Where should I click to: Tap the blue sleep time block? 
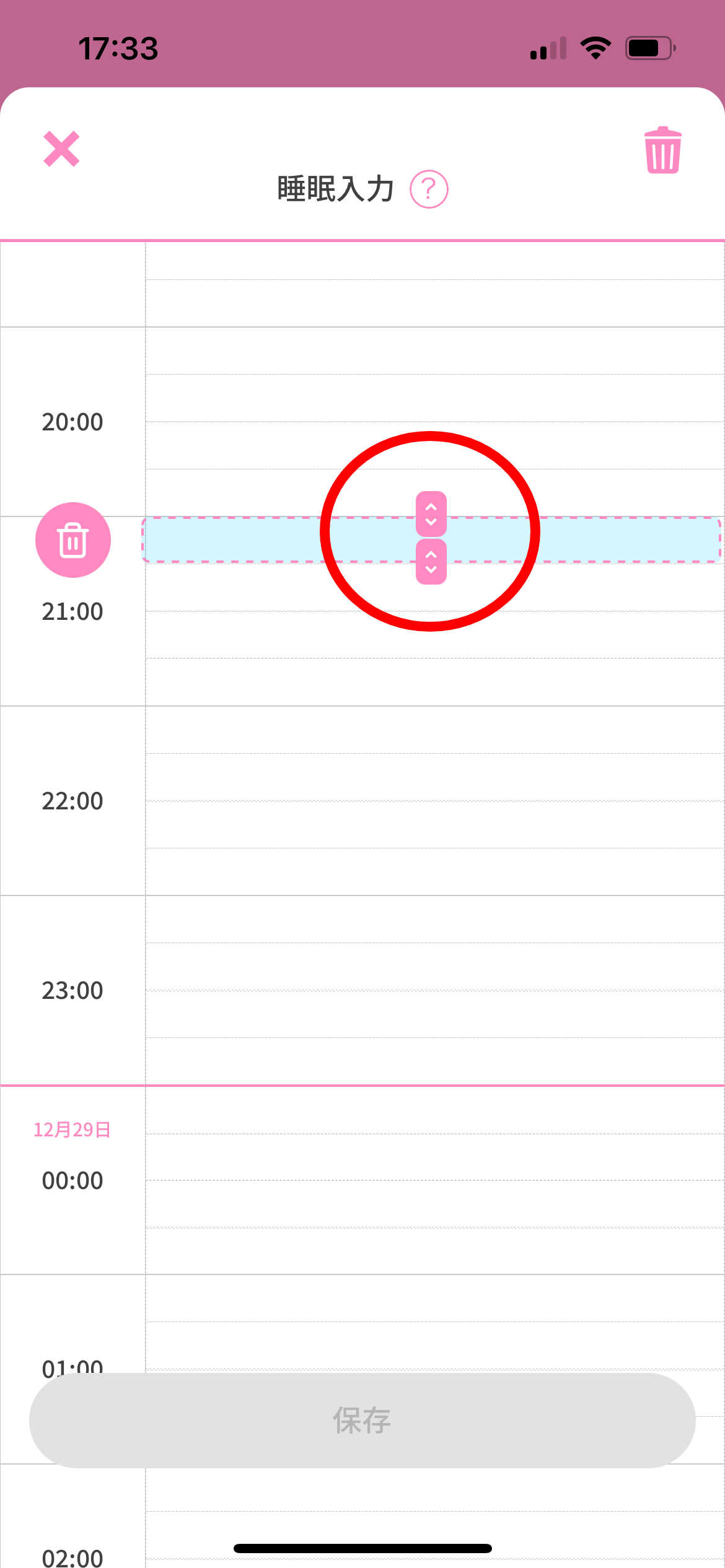click(x=248, y=540)
